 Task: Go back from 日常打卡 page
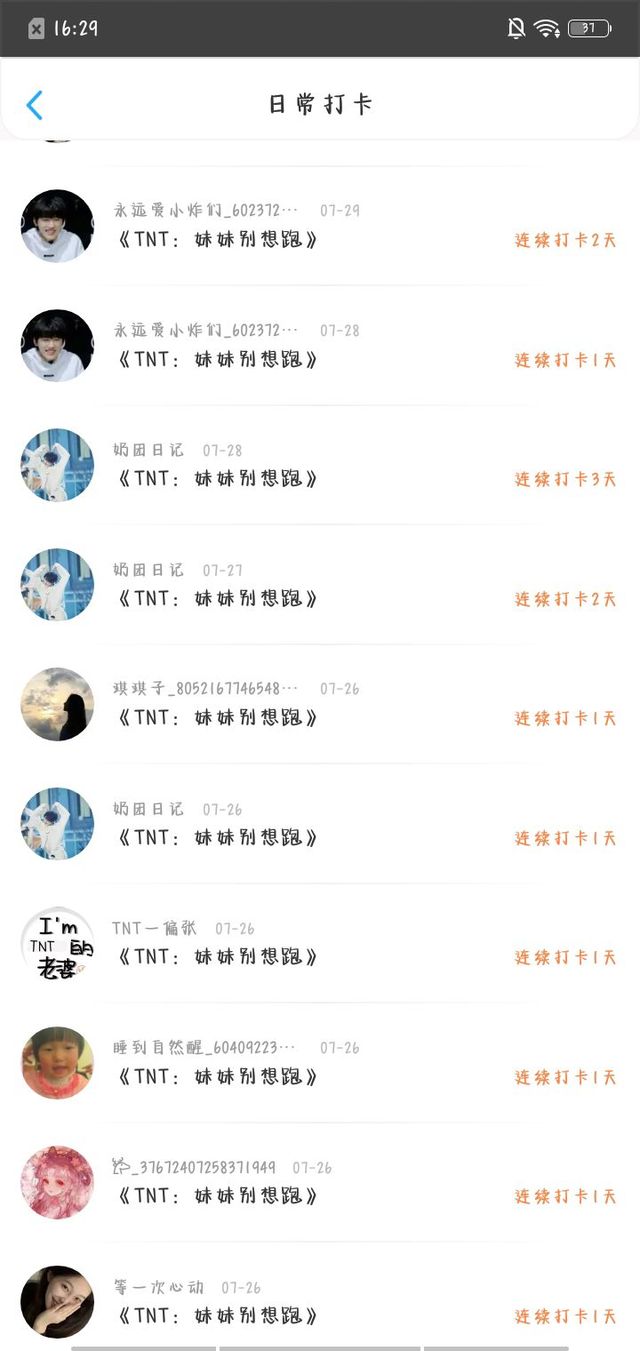tap(35, 105)
